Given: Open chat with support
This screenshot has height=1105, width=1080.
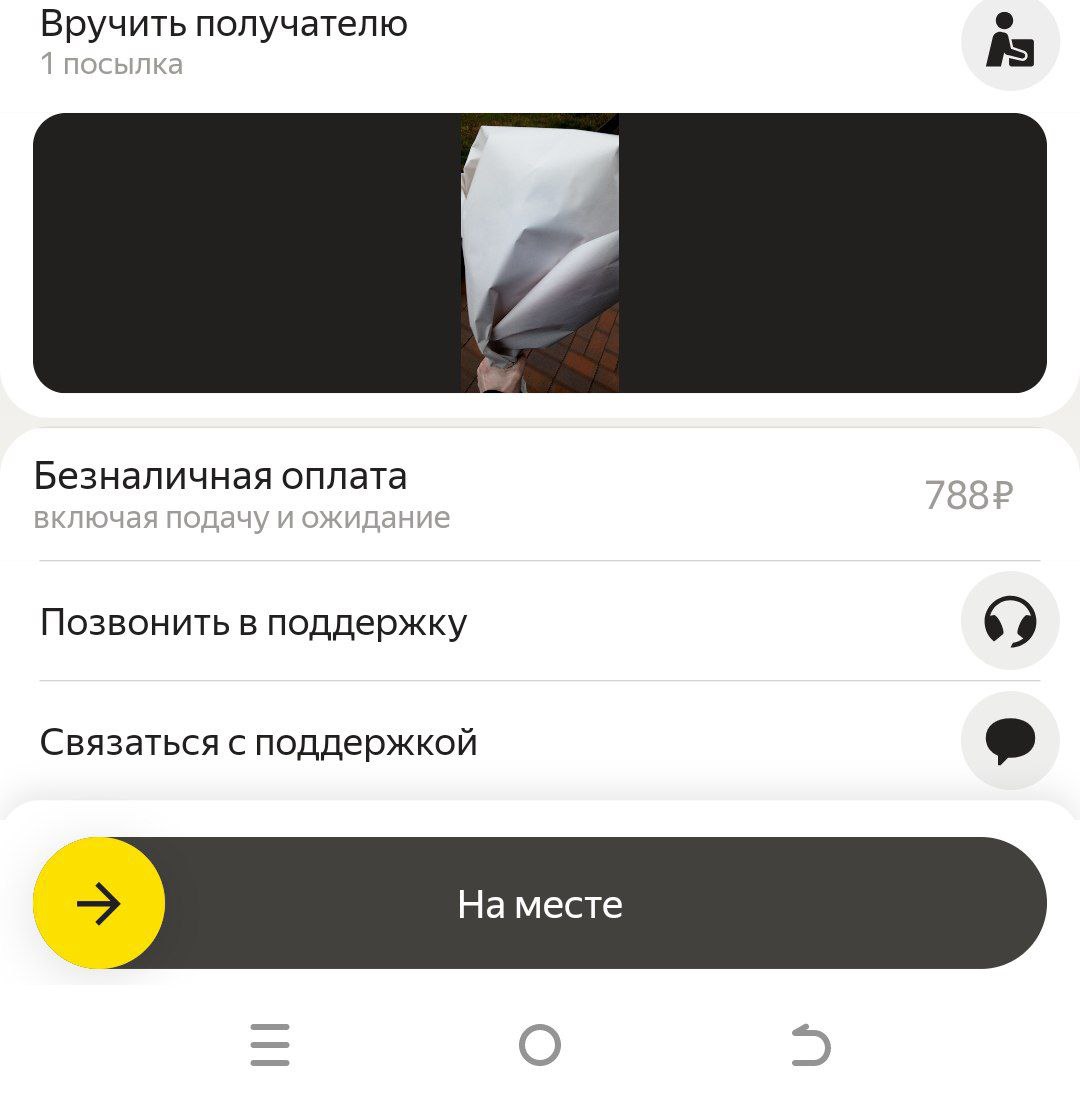Looking at the screenshot, I should click(1009, 741).
